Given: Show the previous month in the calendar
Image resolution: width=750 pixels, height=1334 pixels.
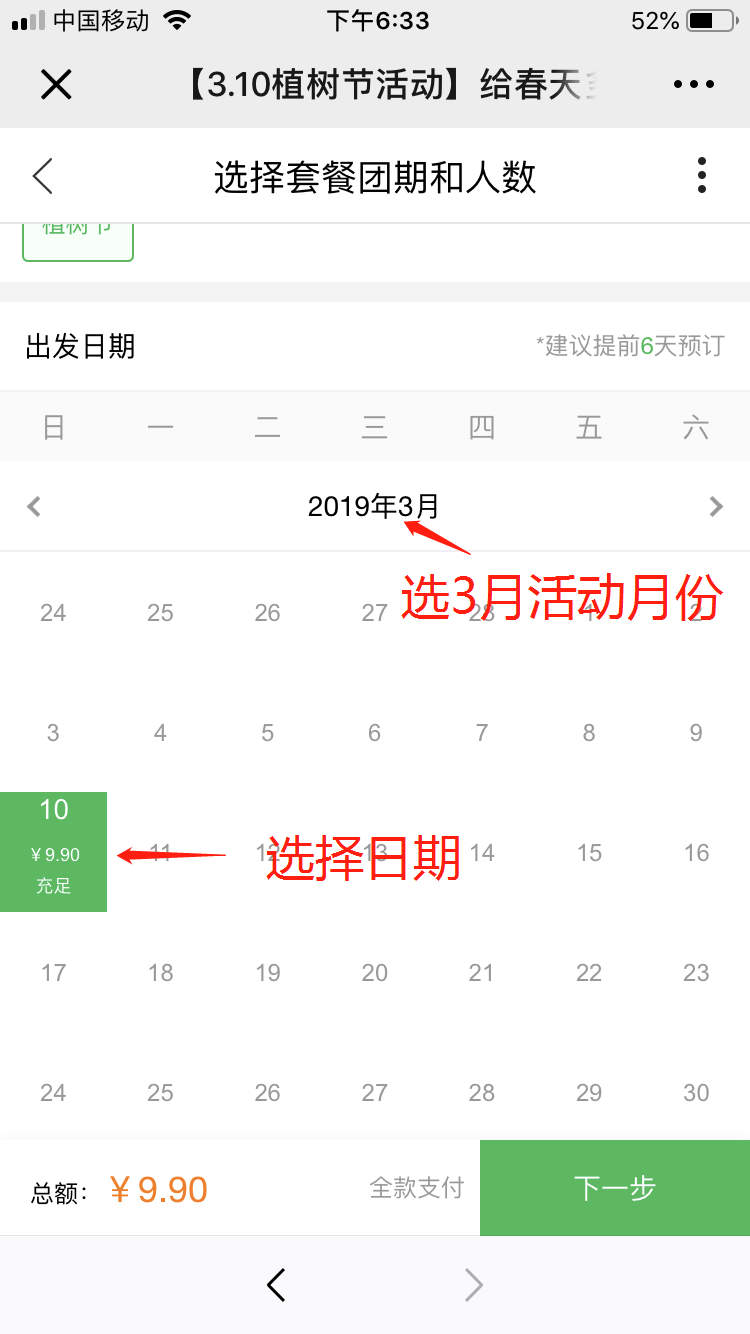Looking at the screenshot, I should pyautogui.click(x=34, y=507).
